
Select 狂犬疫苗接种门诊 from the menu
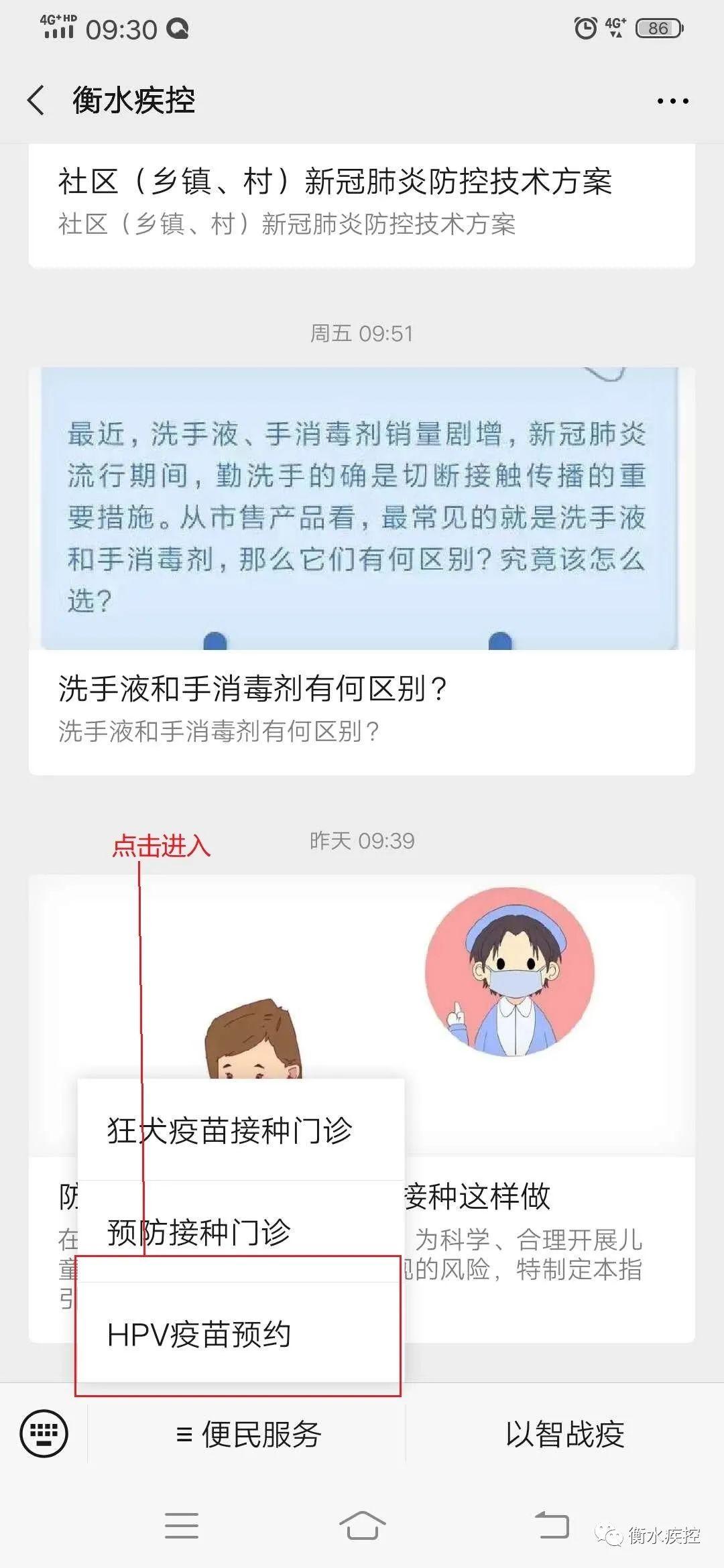[x=230, y=1130]
